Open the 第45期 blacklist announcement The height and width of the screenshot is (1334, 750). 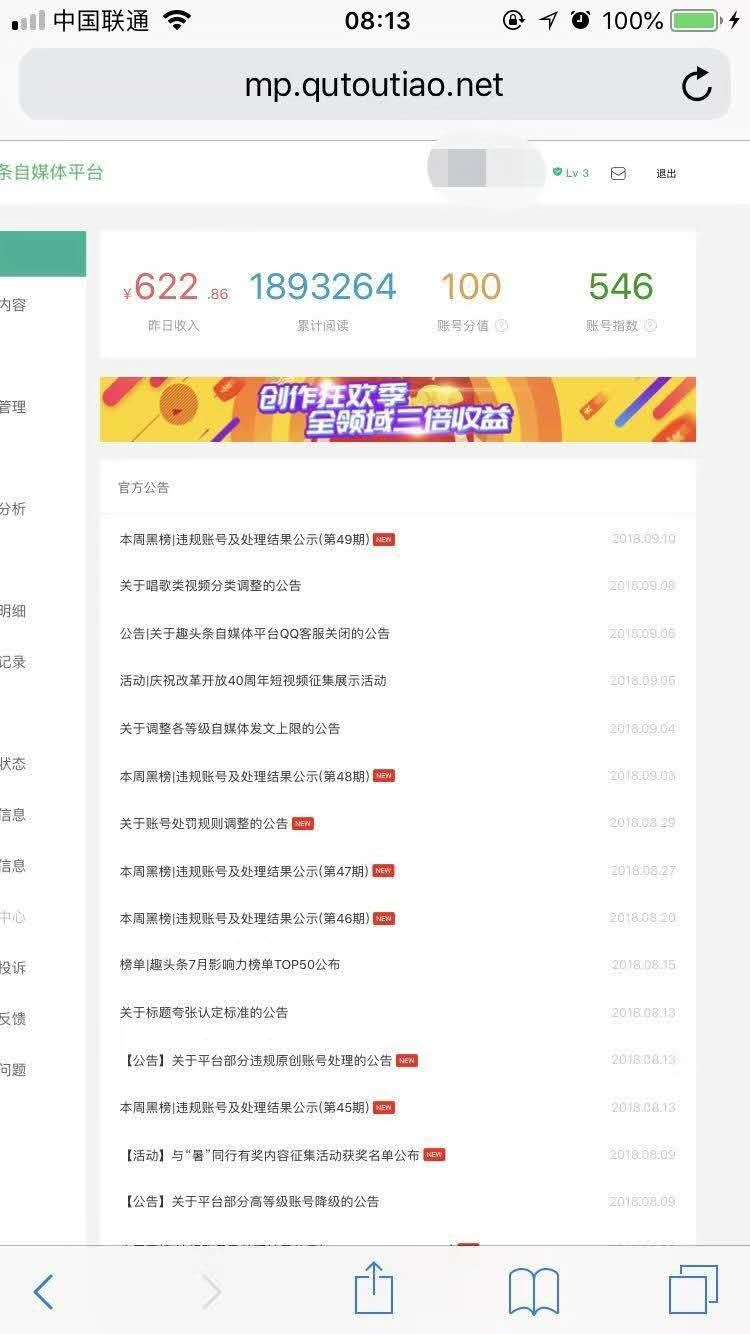click(x=245, y=1108)
